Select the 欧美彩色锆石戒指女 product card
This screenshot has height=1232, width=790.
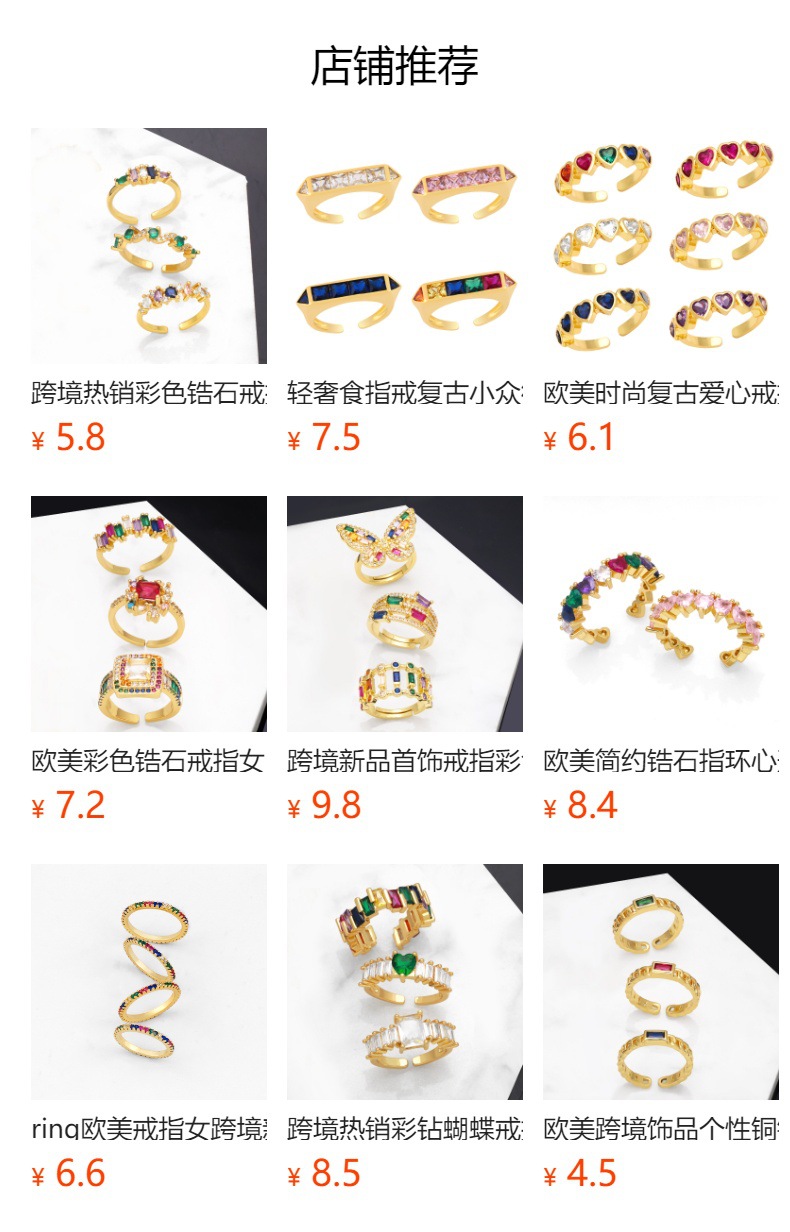point(149,614)
